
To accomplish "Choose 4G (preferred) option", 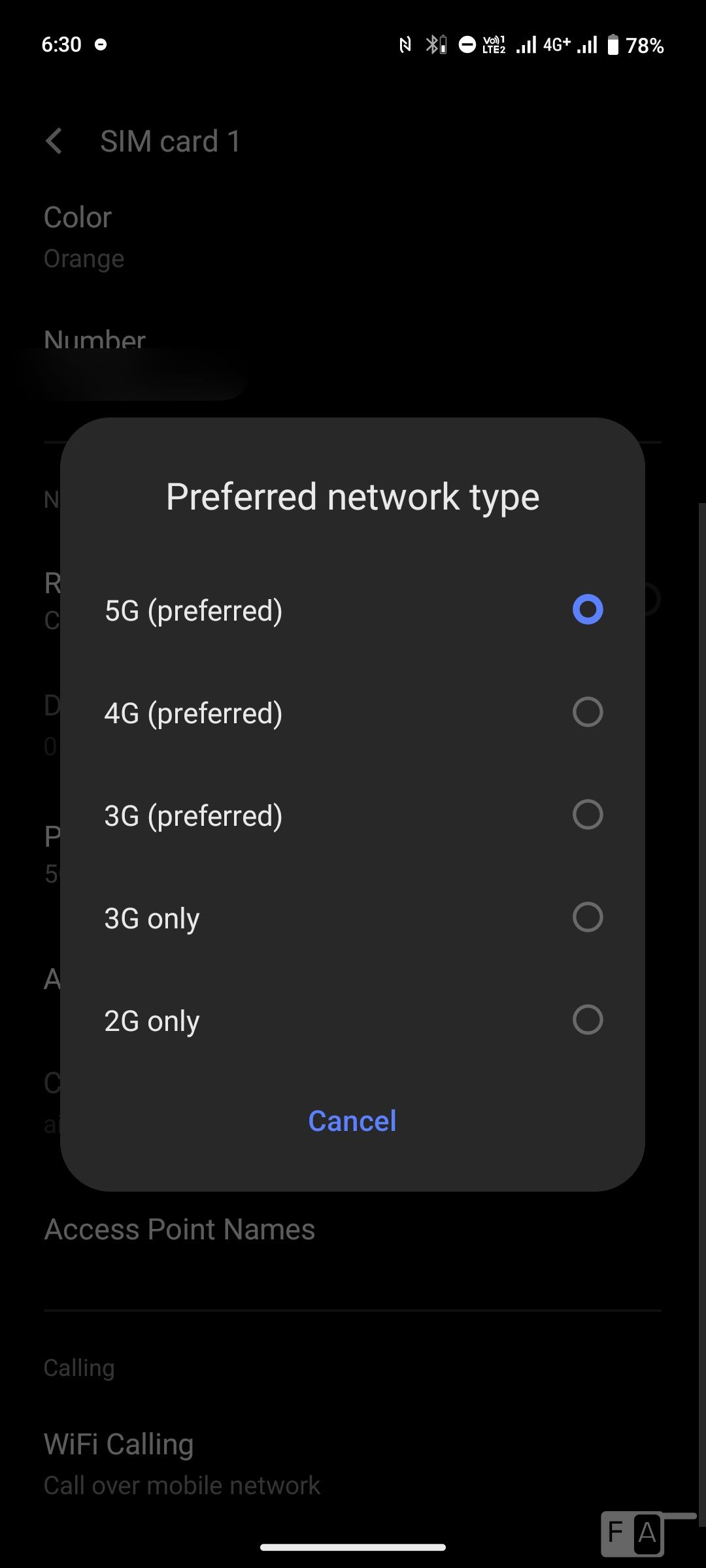I will (x=353, y=712).
